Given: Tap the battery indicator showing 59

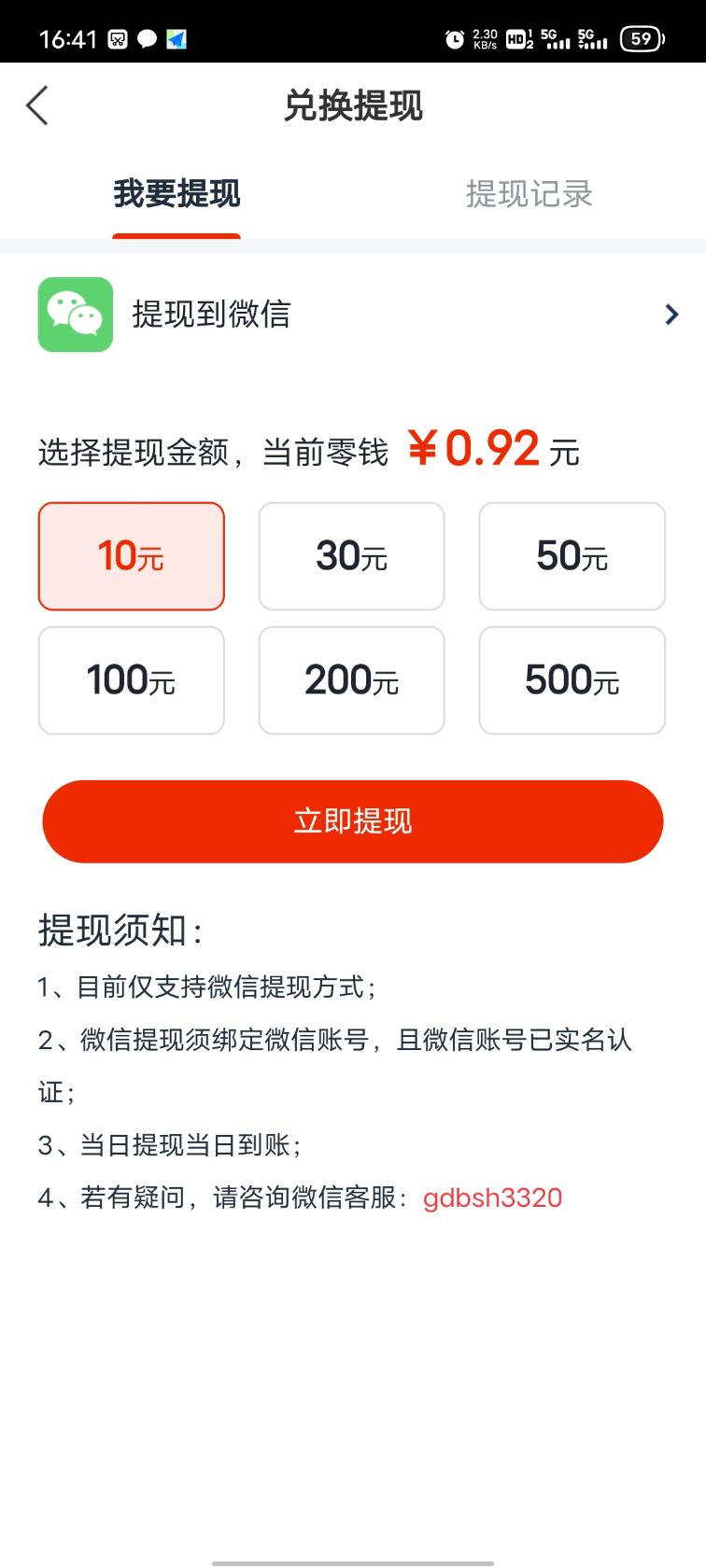Looking at the screenshot, I should [x=642, y=38].
